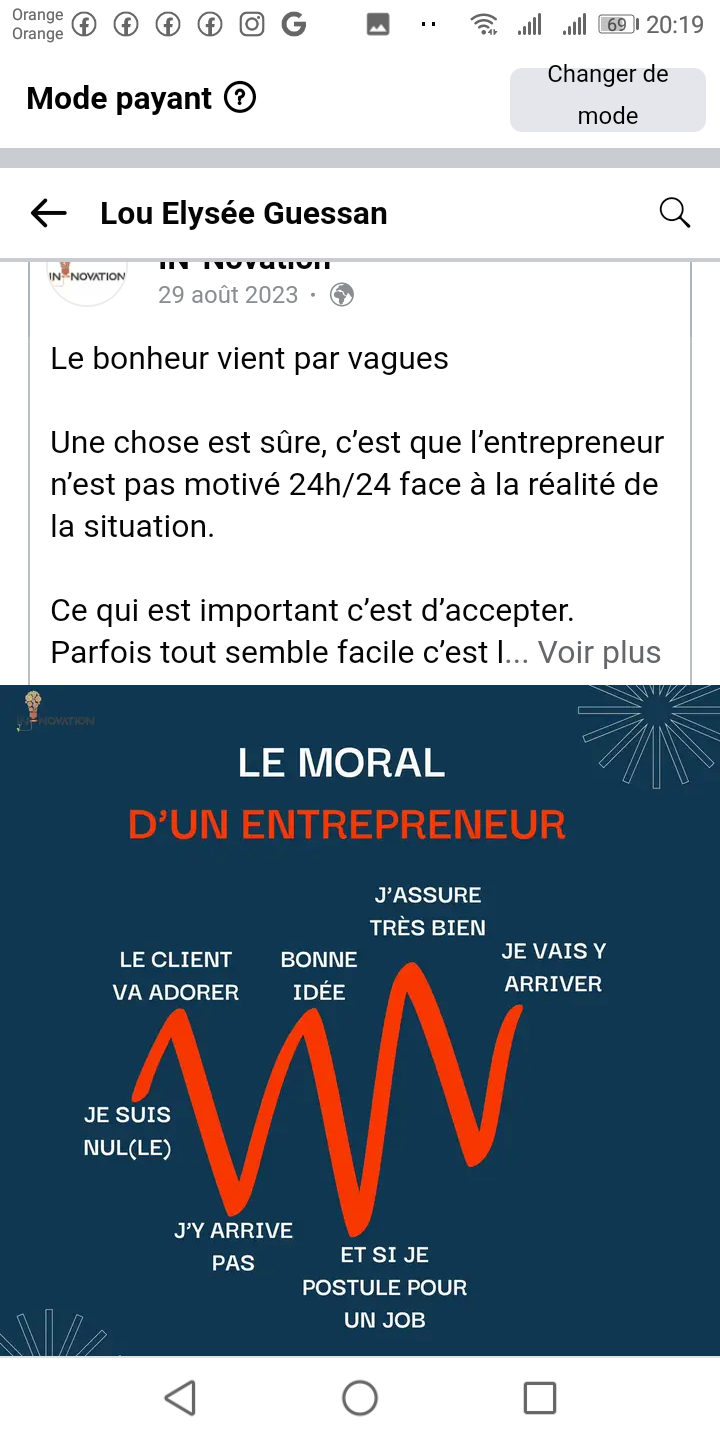Screen dimensions: 720x1440
Task: Go back from Lou Elysée Guessan's profile
Action: pos(48,213)
